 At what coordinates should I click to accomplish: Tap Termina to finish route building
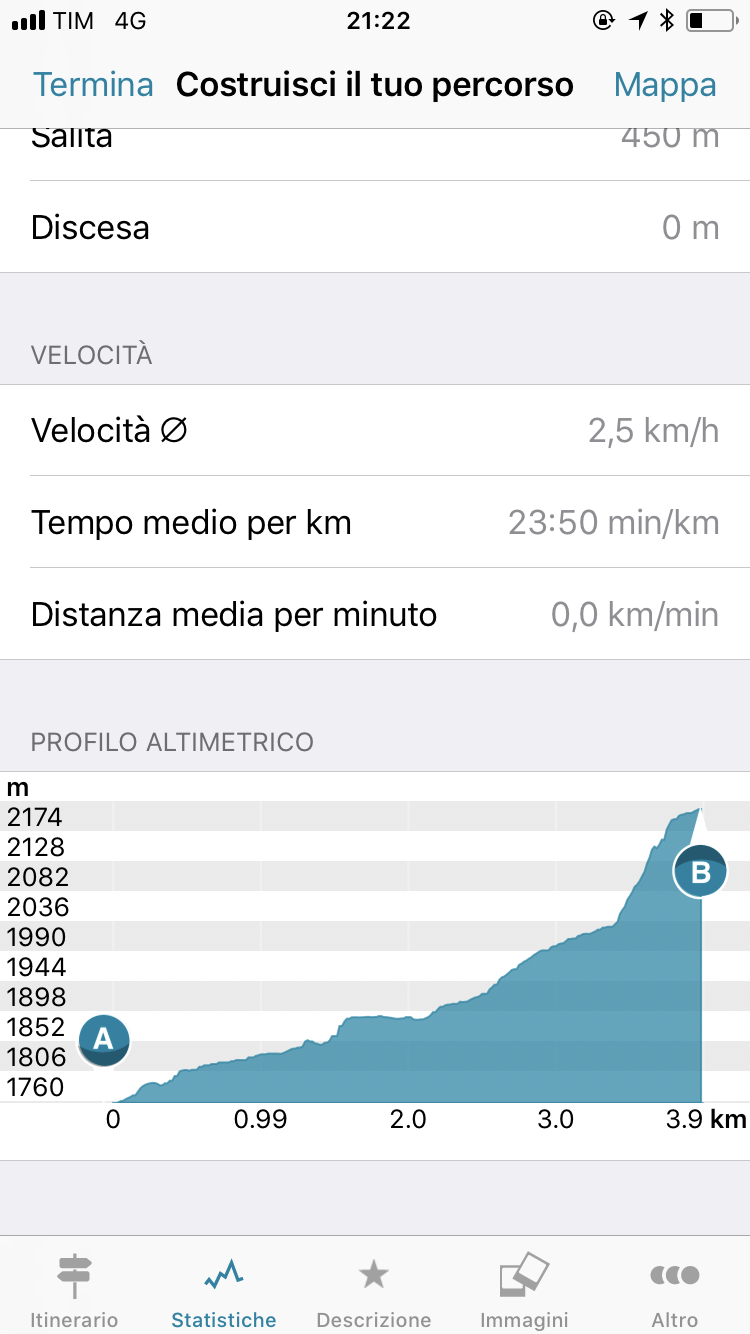click(x=93, y=85)
